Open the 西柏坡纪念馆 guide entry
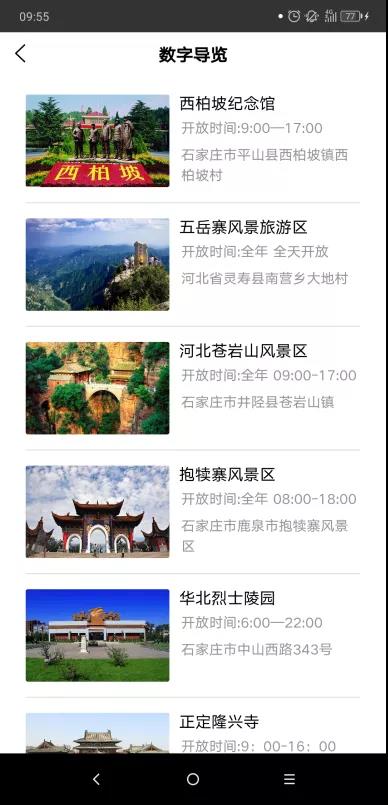The height and width of the screenshot is (805, 388). 193,140
